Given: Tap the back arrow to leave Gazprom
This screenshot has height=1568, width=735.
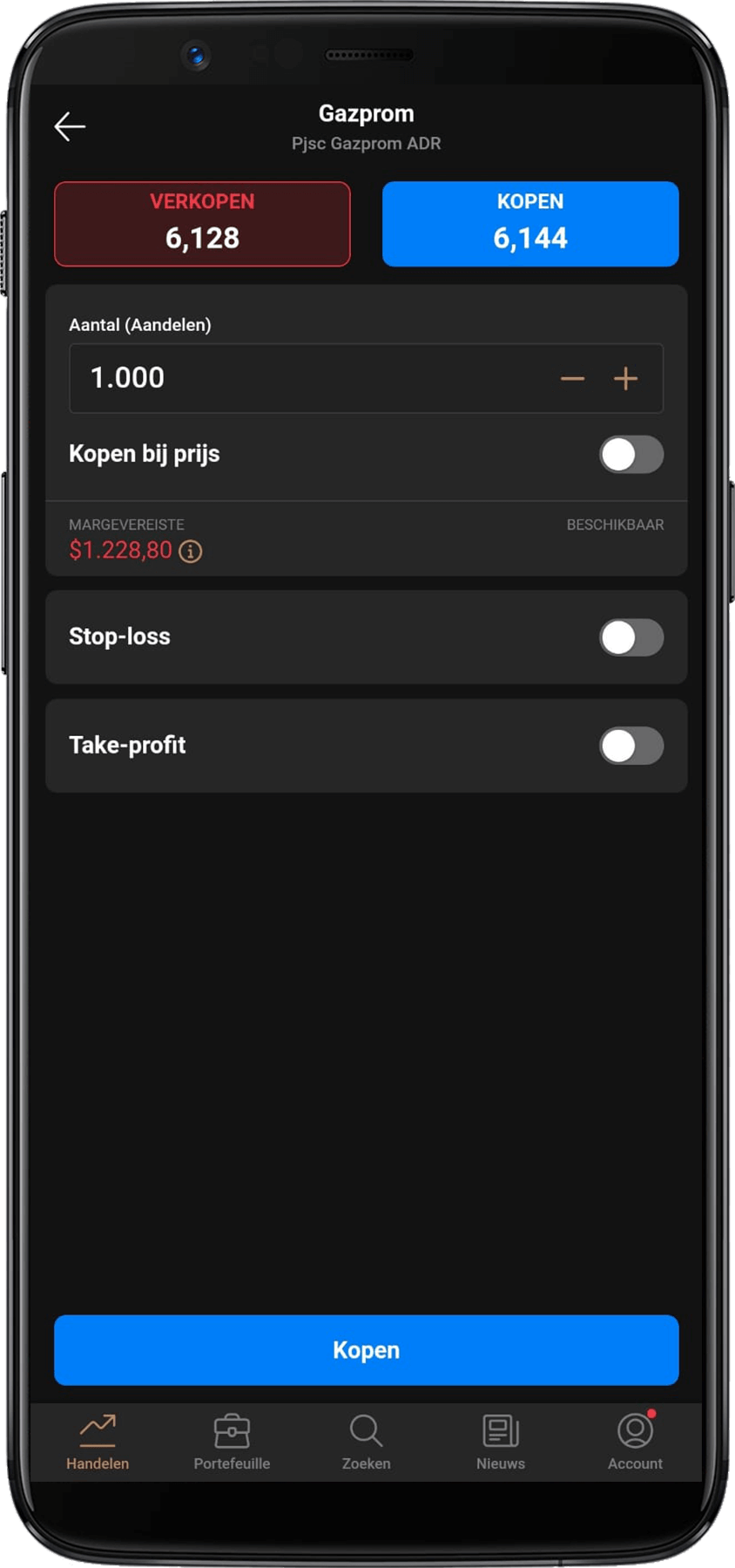Looking at the screenshot, I should coord(71,125).
